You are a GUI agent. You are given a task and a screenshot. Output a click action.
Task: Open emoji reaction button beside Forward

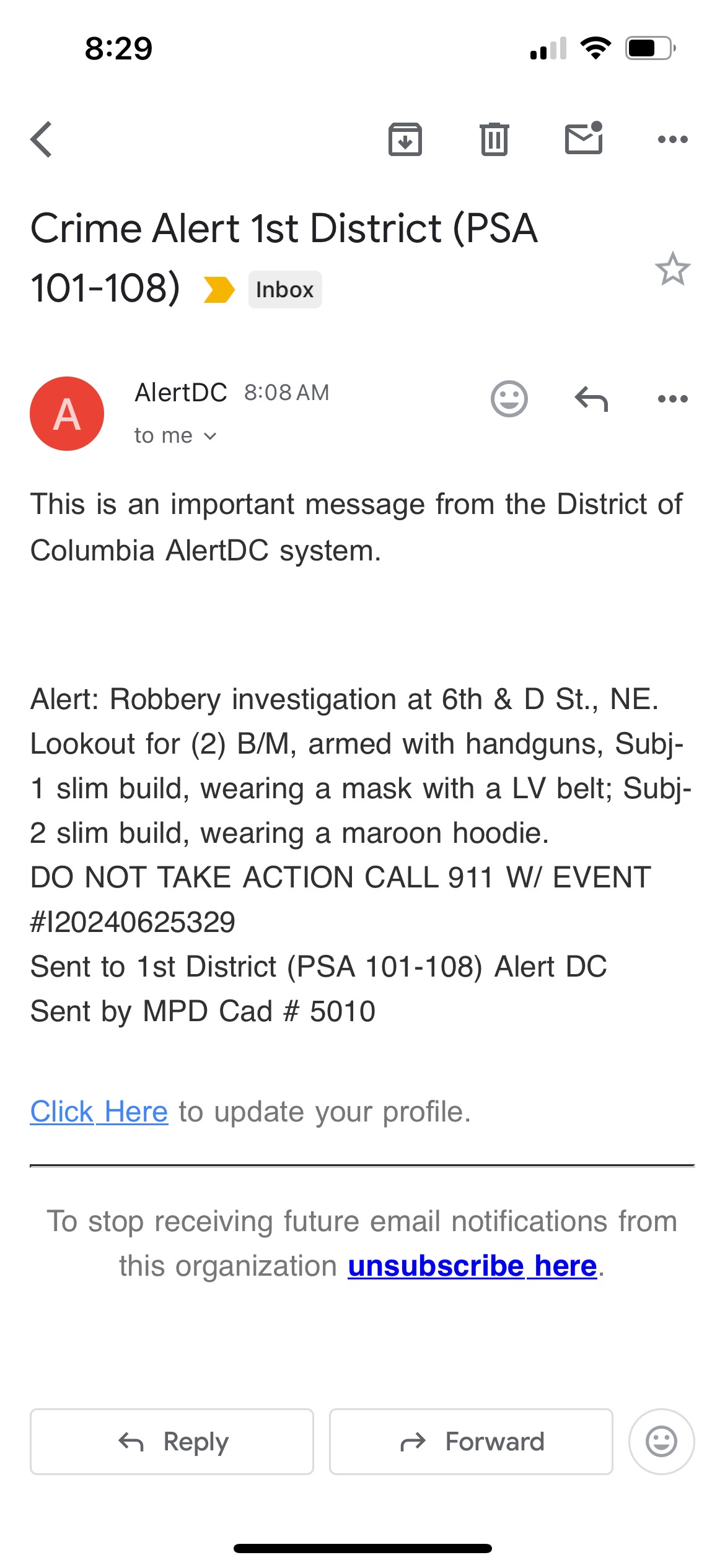pos(661,1442)
